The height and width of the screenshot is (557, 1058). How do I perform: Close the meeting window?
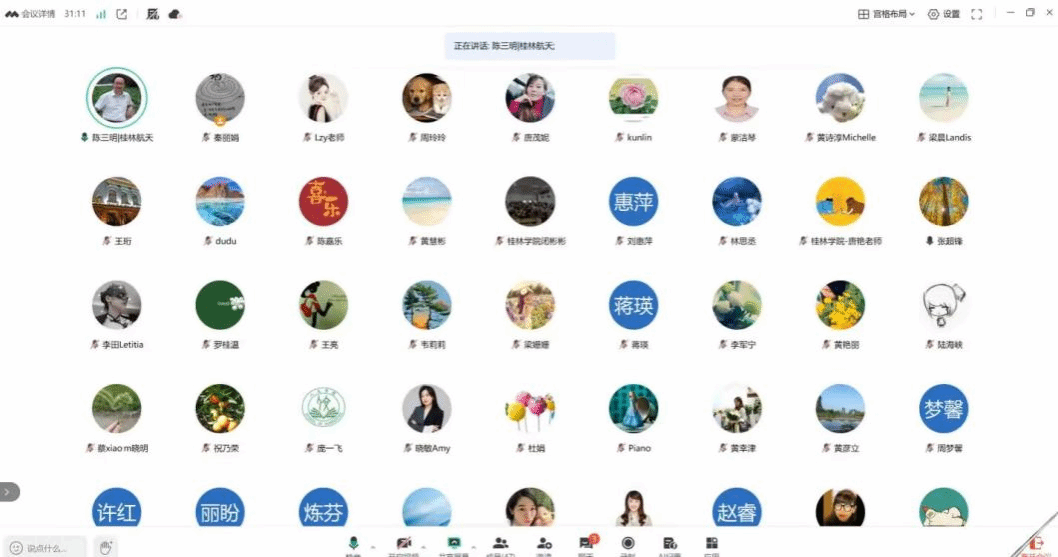[x=1048, y=13]
